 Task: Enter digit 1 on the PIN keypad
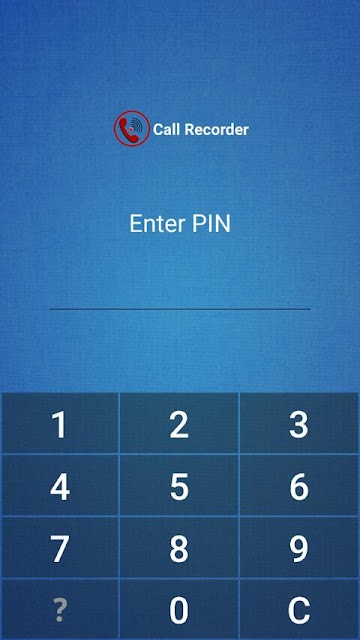tap(60, 423)
